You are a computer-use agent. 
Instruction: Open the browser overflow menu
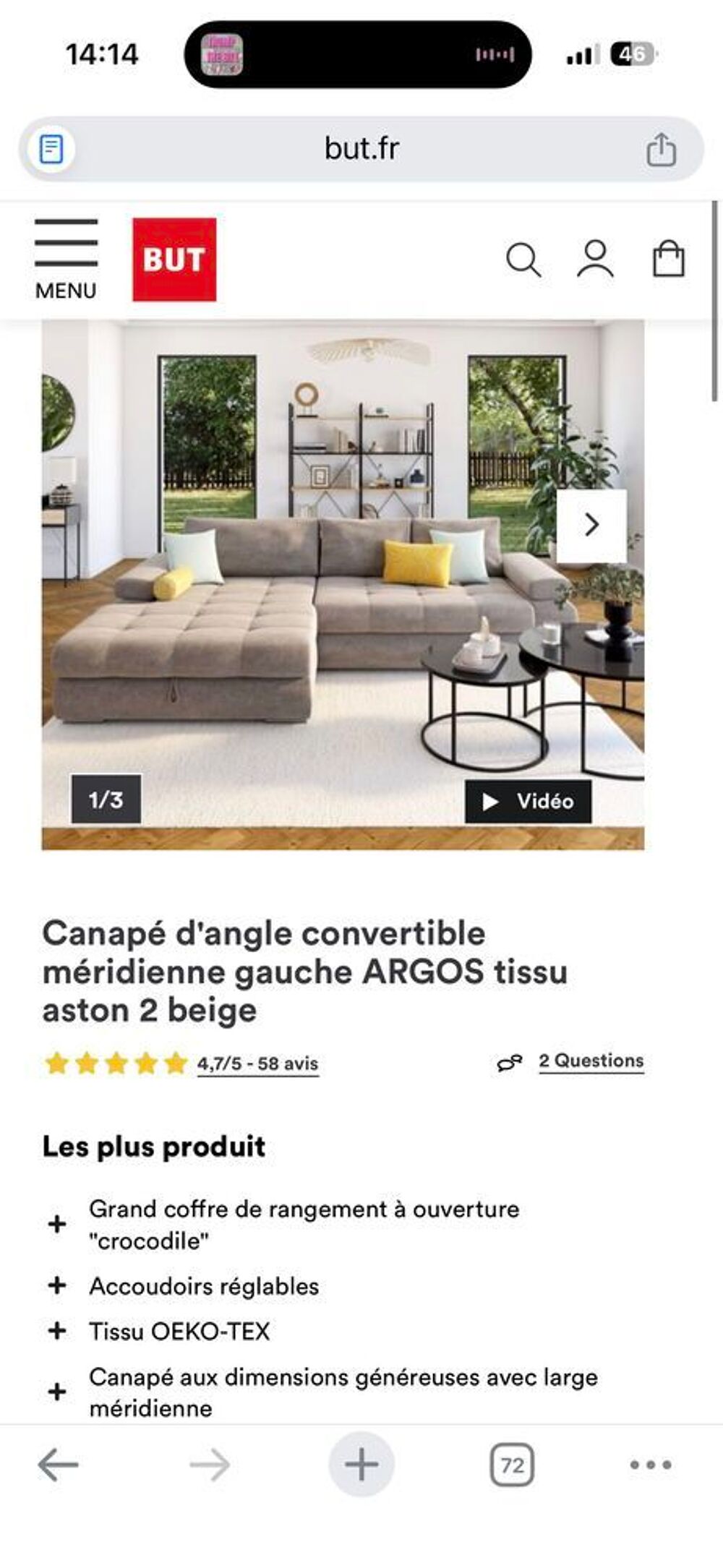[x=651, y=1465]
